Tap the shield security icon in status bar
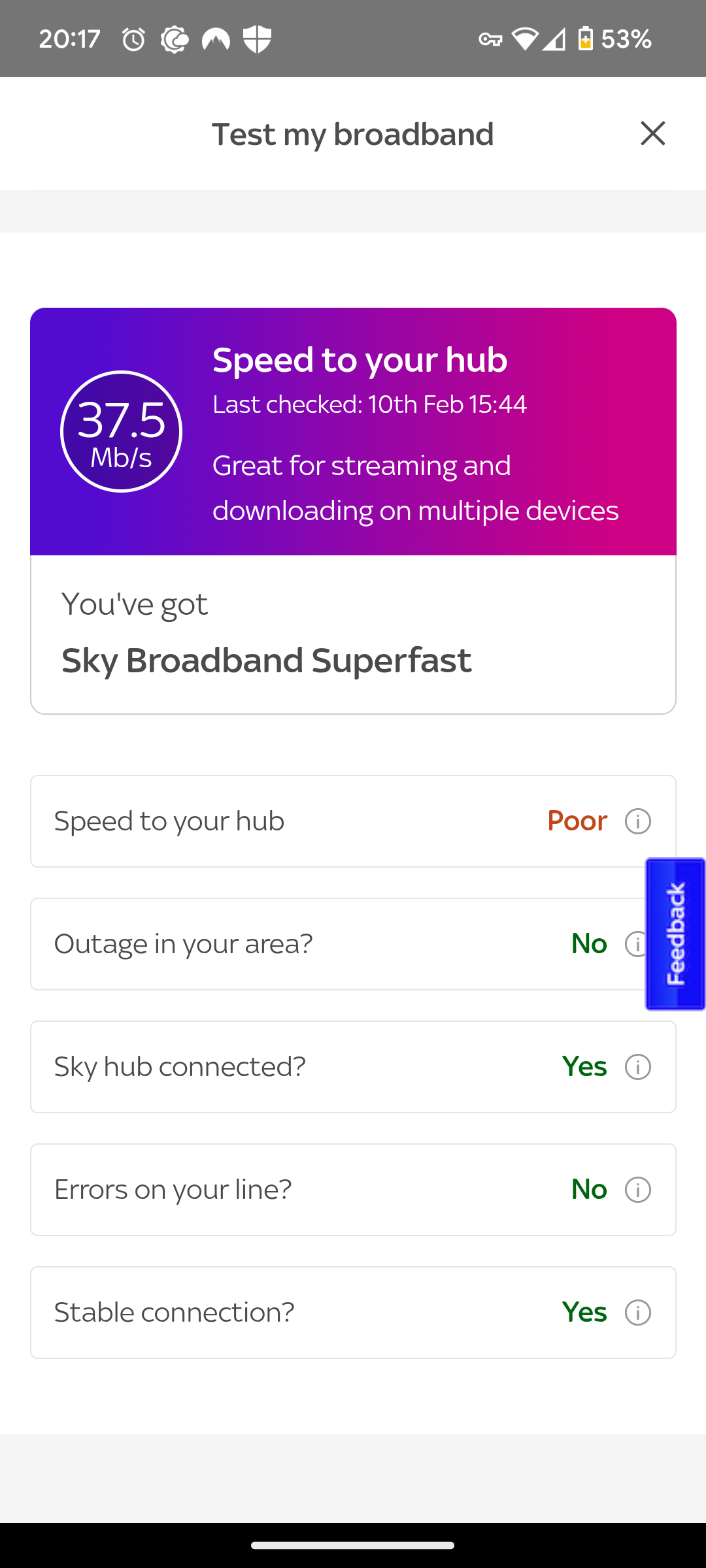Screen dimensions: 706x1568 pyautogui.click(x=258, y=39)
